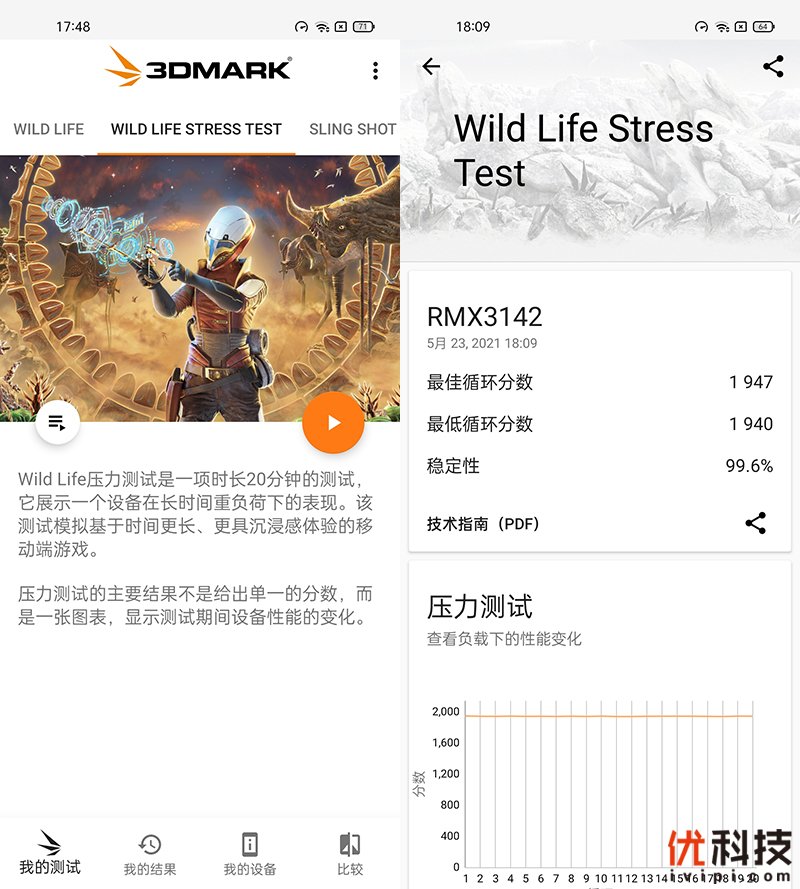This screenshot has width=800, height=889.
Task: Go to the 我的测试 tab
Action: click(50, 853)
